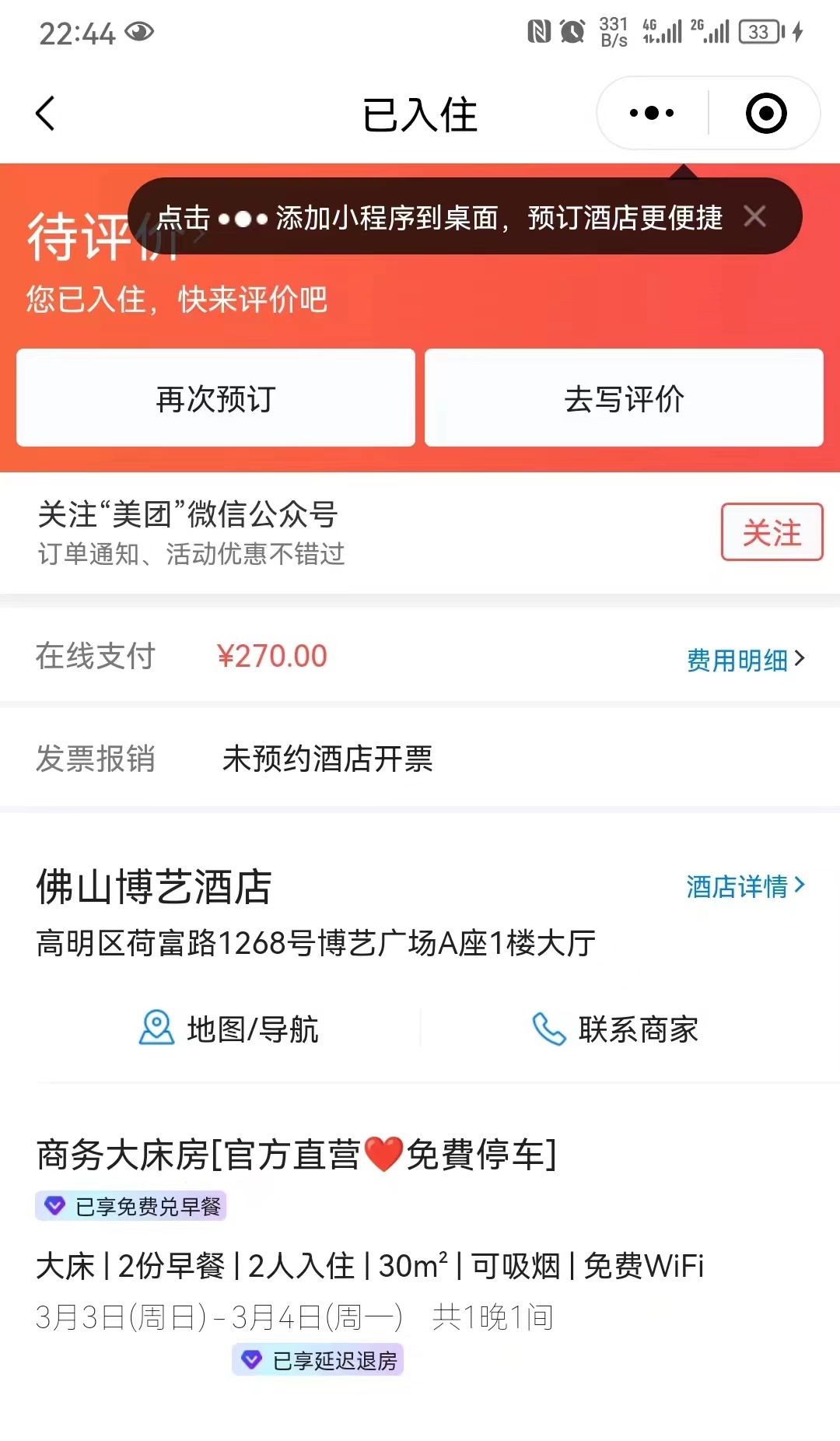Open 酒店详情 hotel details
840x1441 pixels.
(x=745, y=886)
